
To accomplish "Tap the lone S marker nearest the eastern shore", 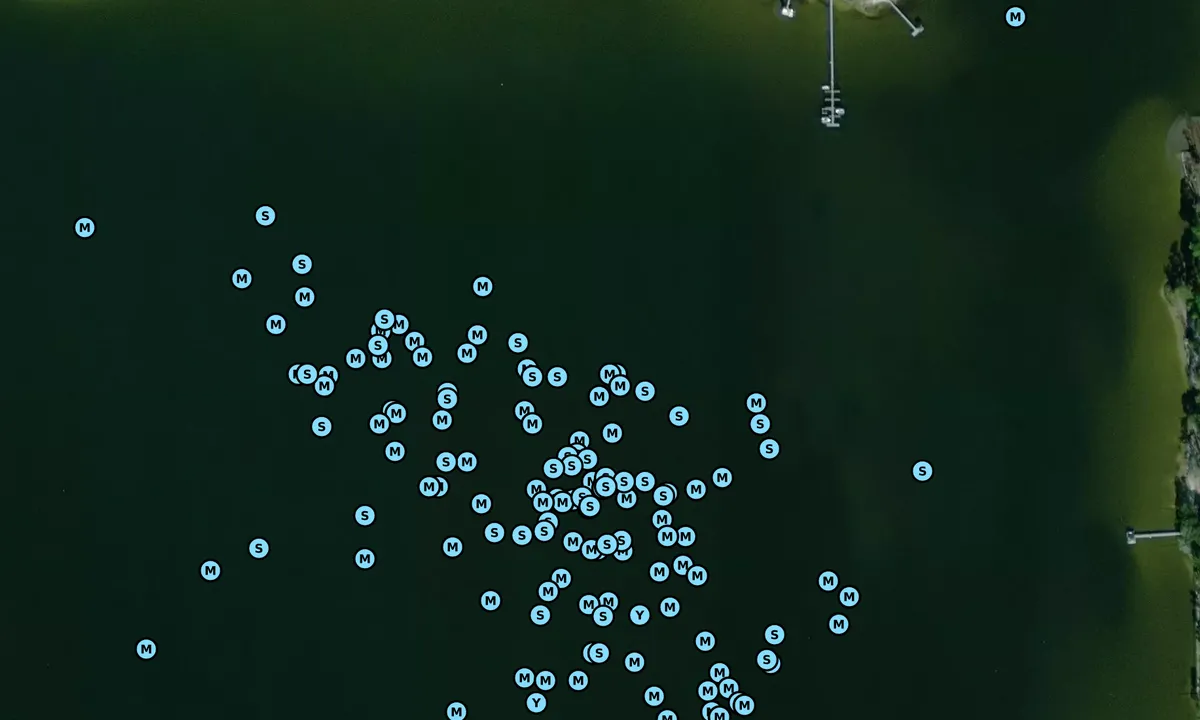I will (x=922, y=471).
